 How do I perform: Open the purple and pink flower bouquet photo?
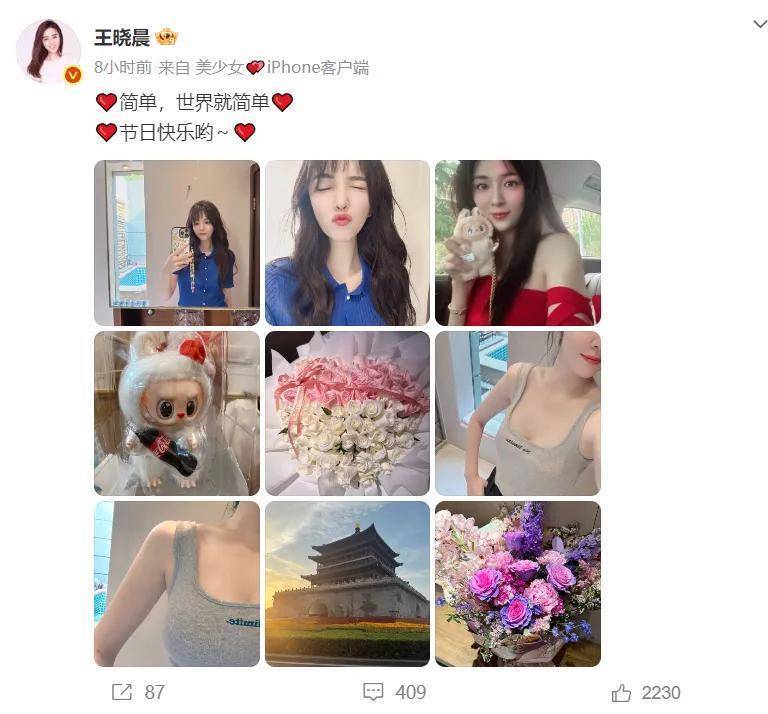coord(517,584)
